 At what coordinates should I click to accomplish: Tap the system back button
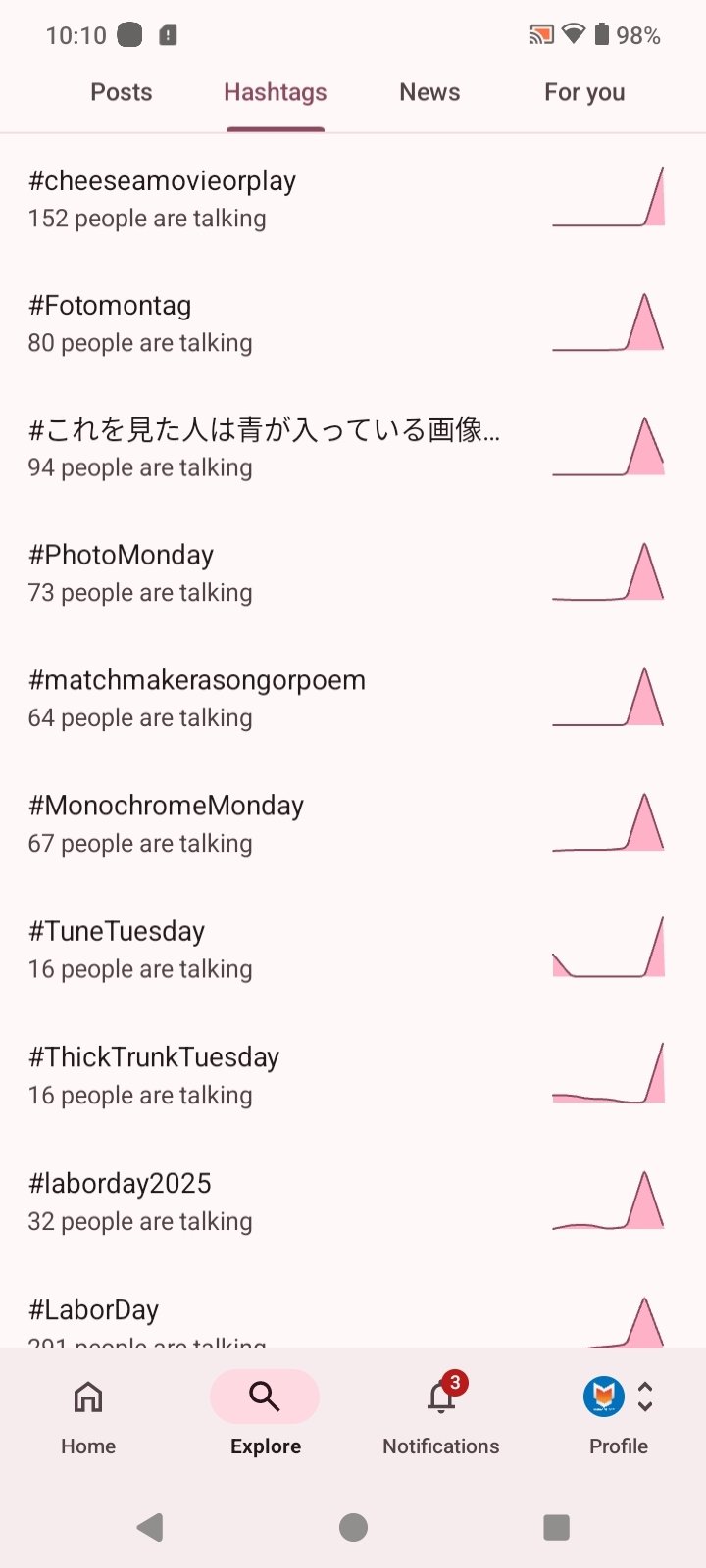point(150,1527)
